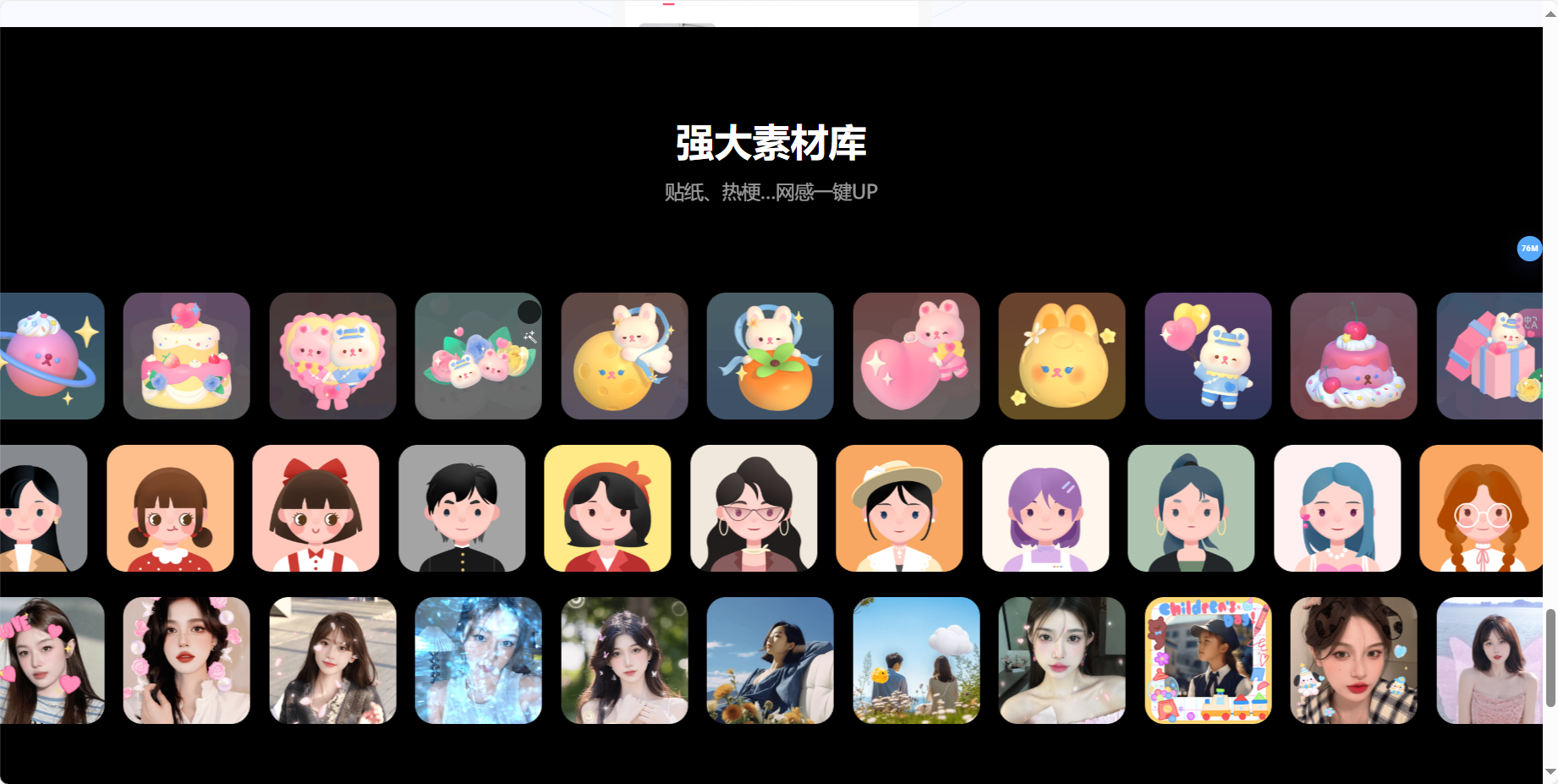The image size is (1558, 784).
Task: Open the blue long-haired girl avatar
Action: (1337, 508)
